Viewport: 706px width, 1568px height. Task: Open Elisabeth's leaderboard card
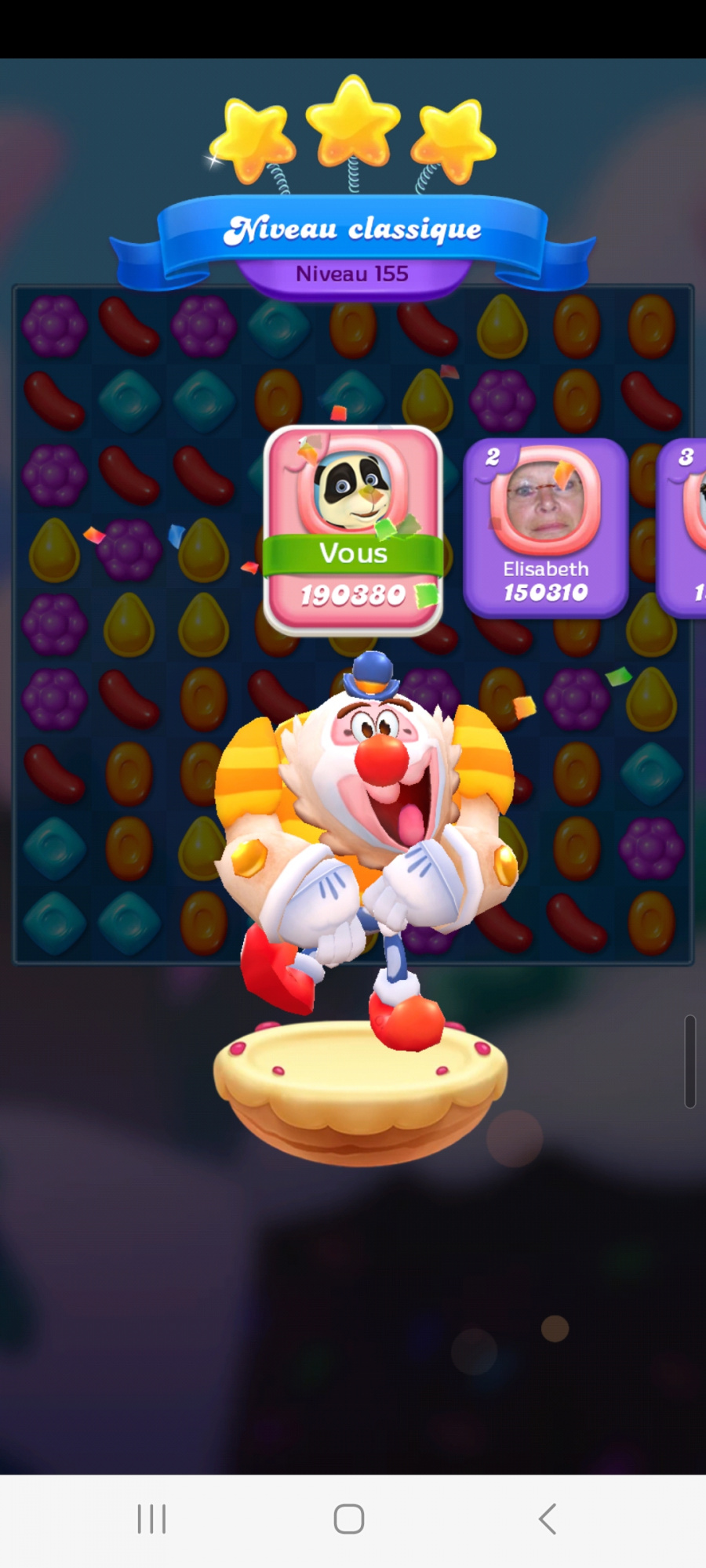[x=546, y=528]
